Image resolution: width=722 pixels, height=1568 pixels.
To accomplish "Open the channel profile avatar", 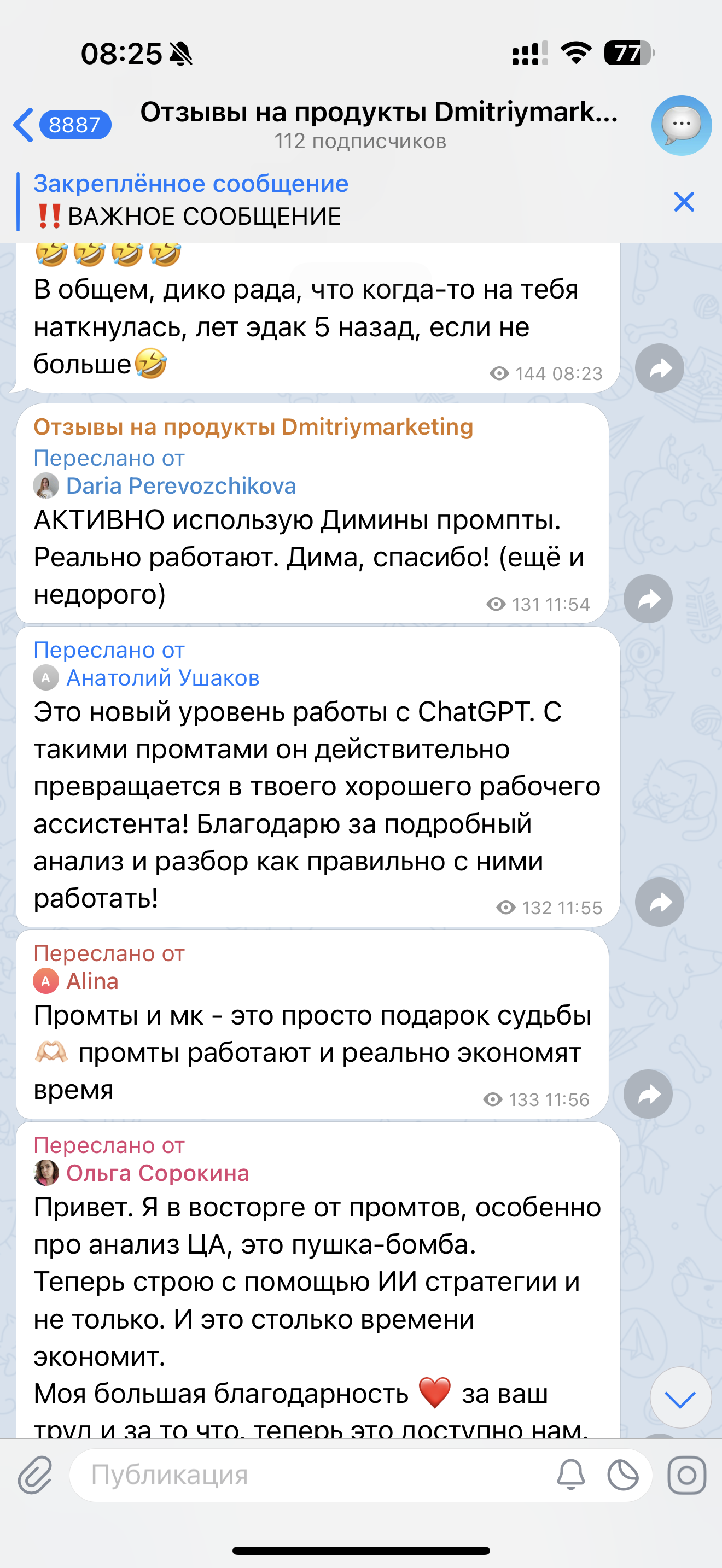I will [680, 125].
